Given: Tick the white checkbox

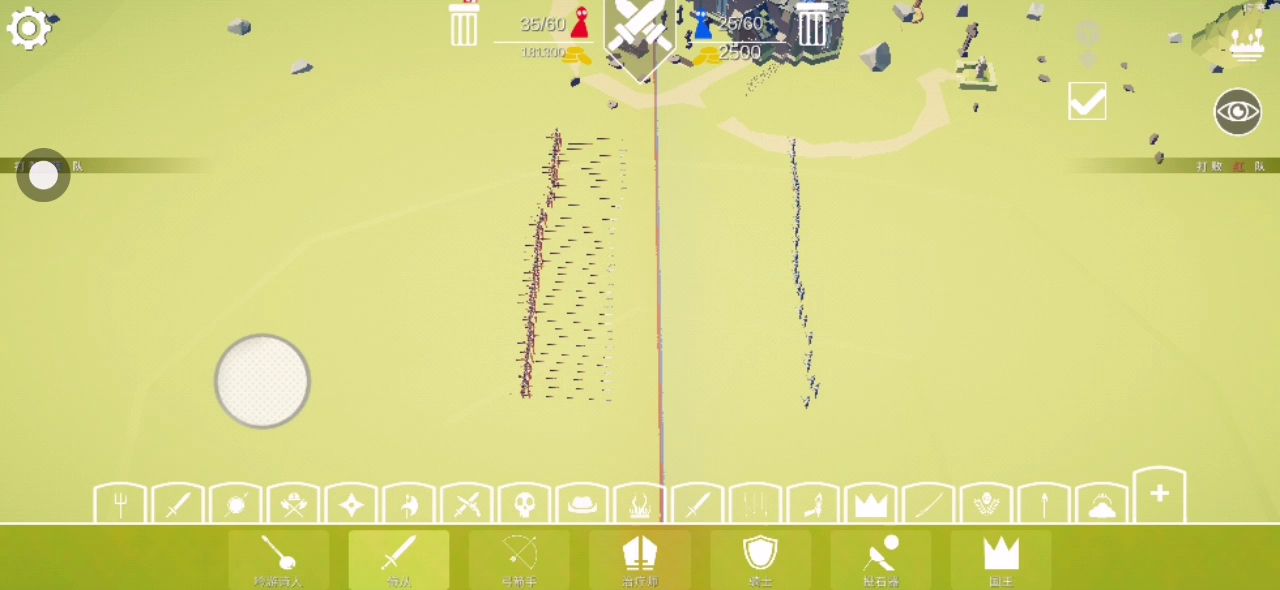Looking at the screenshot, I should pyautogui.click(x=1087, y=101).
